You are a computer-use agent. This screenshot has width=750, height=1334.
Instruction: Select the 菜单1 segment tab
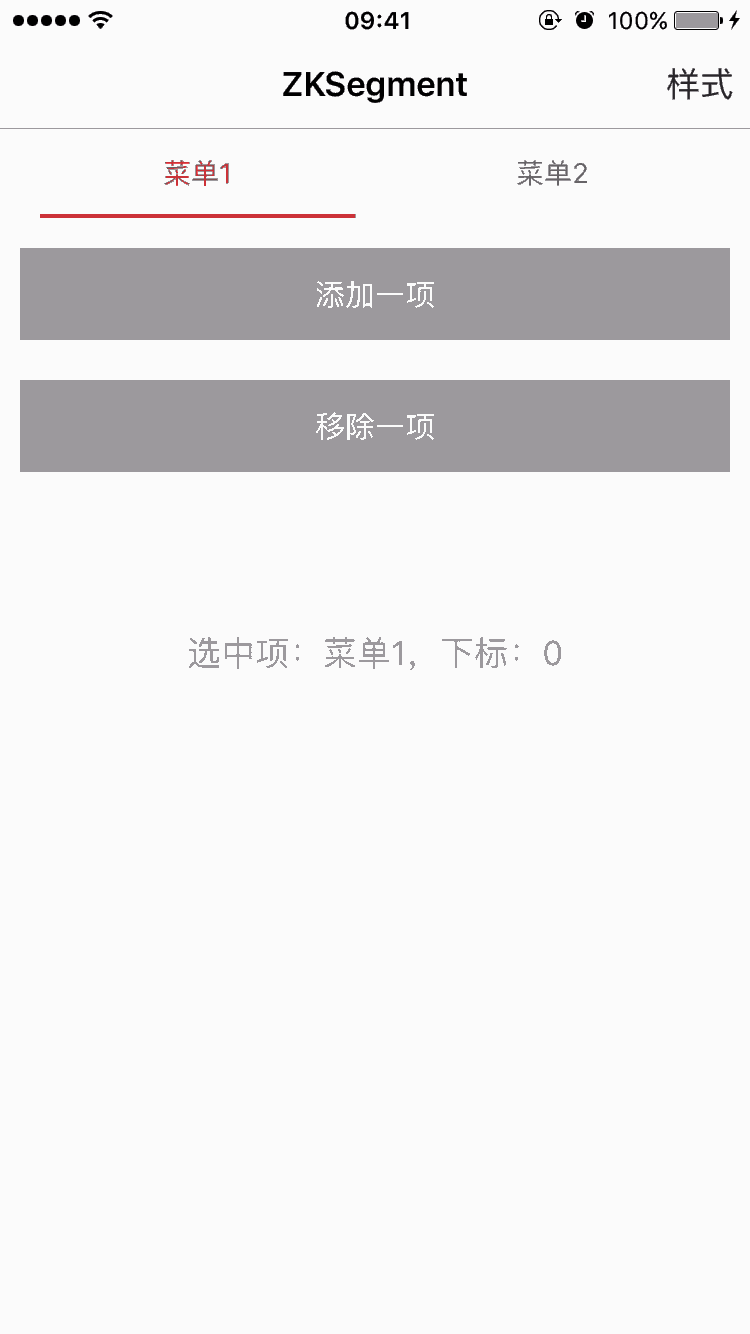(198, 174)
